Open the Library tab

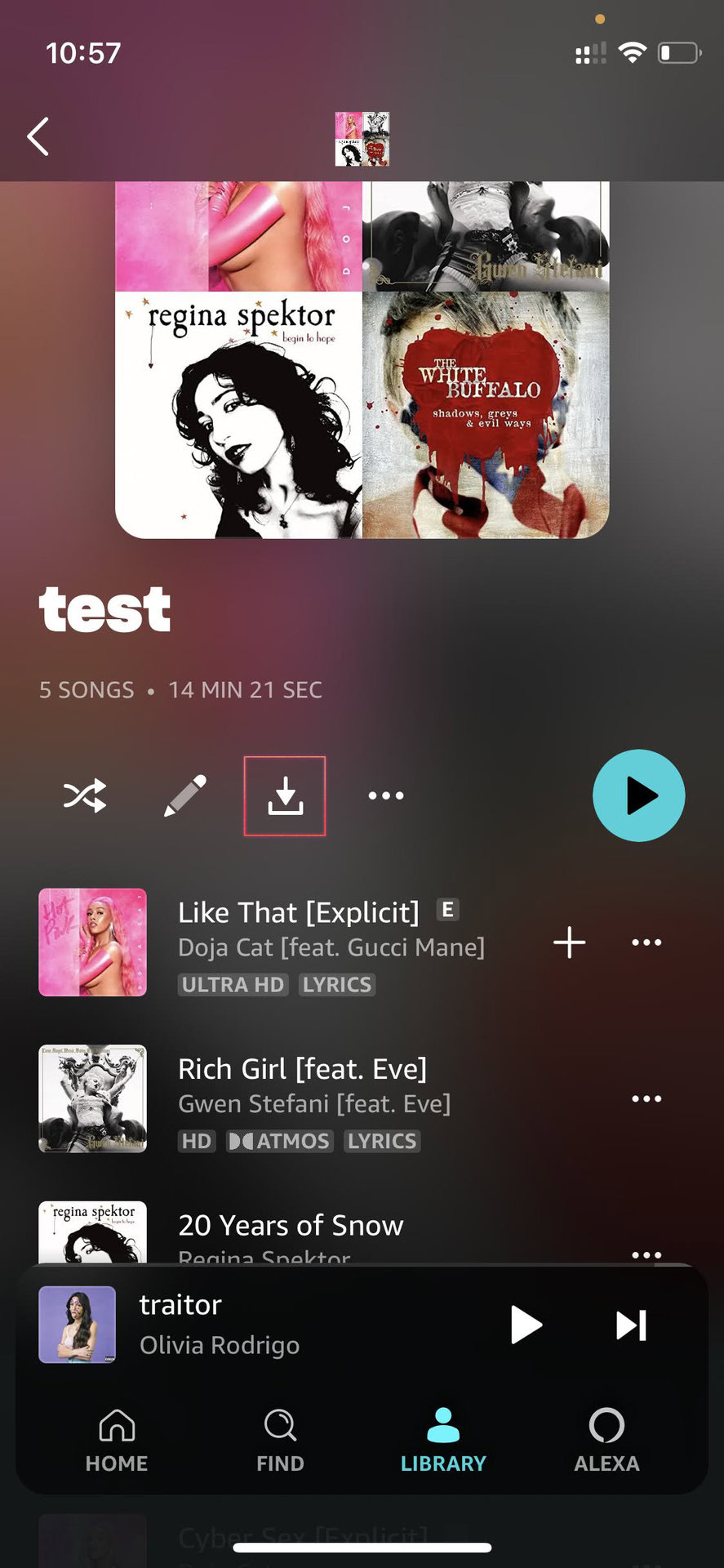443,1441
